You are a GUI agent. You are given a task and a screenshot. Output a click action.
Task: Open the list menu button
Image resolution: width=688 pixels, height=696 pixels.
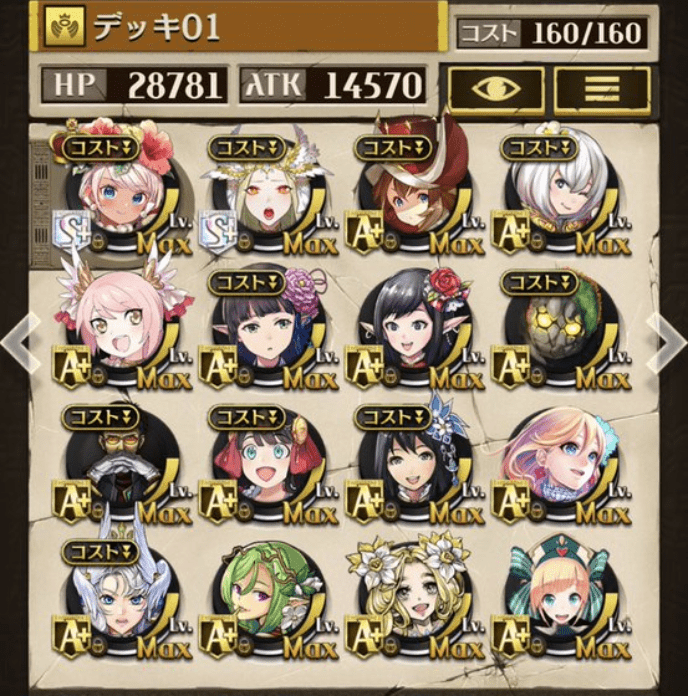pos(602,88)
